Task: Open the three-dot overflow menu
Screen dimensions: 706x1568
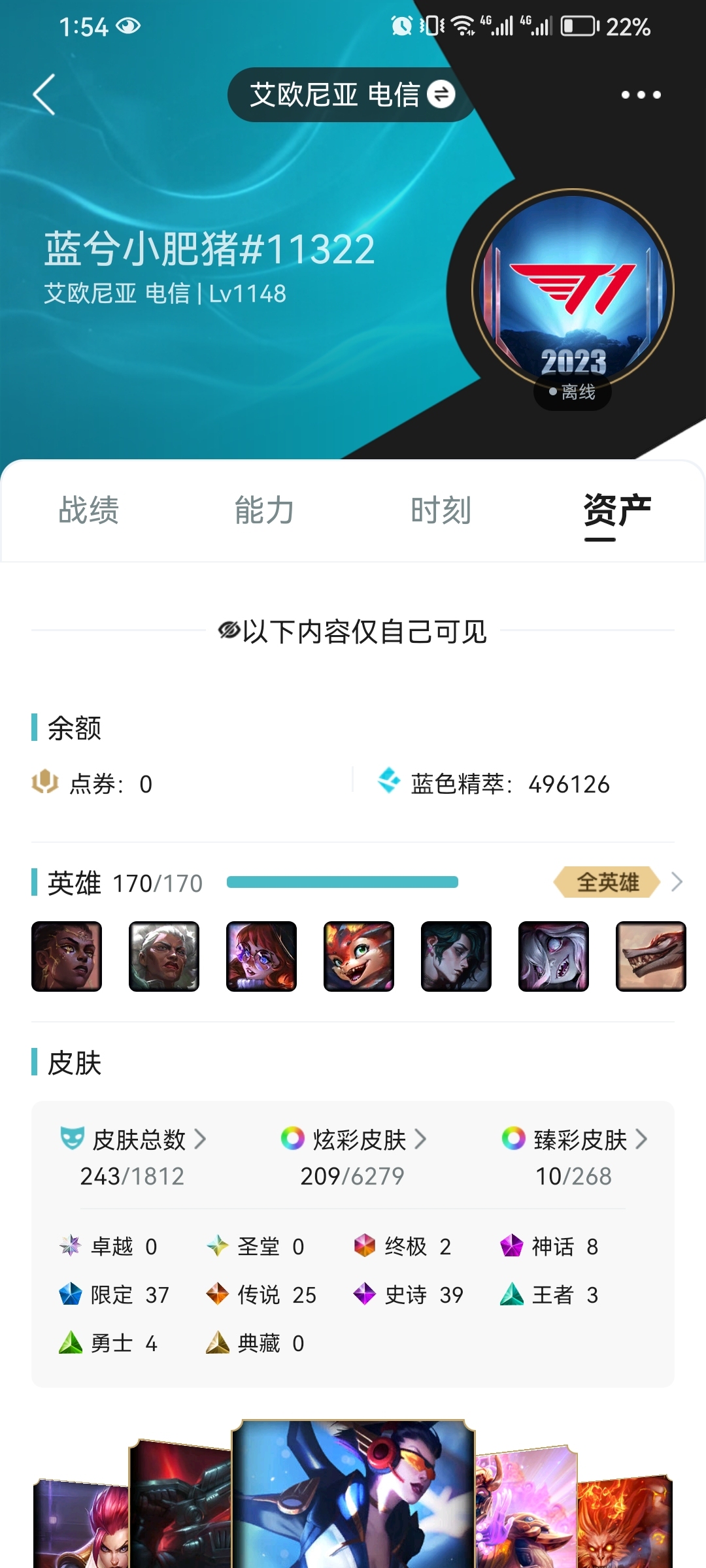Action: click(641, 95)
